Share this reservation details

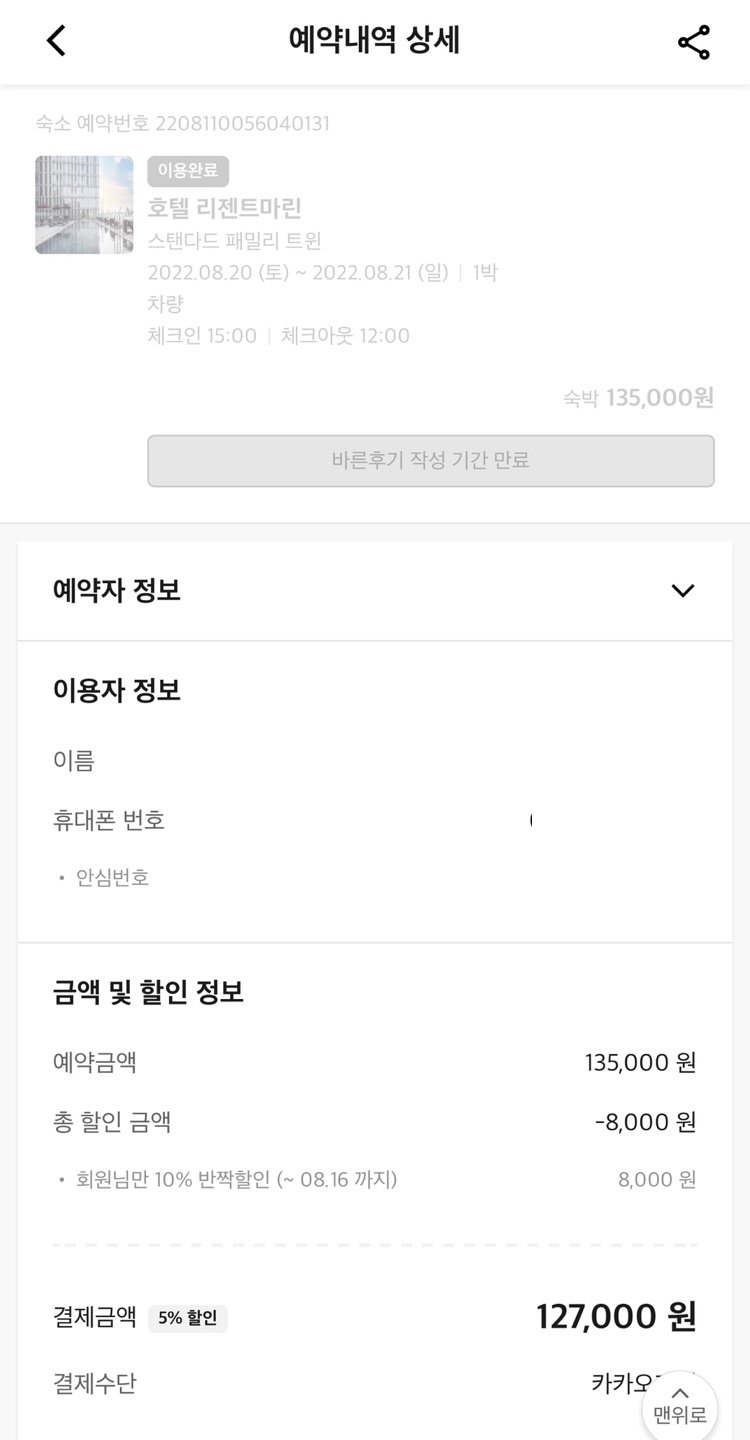[693, 42]
